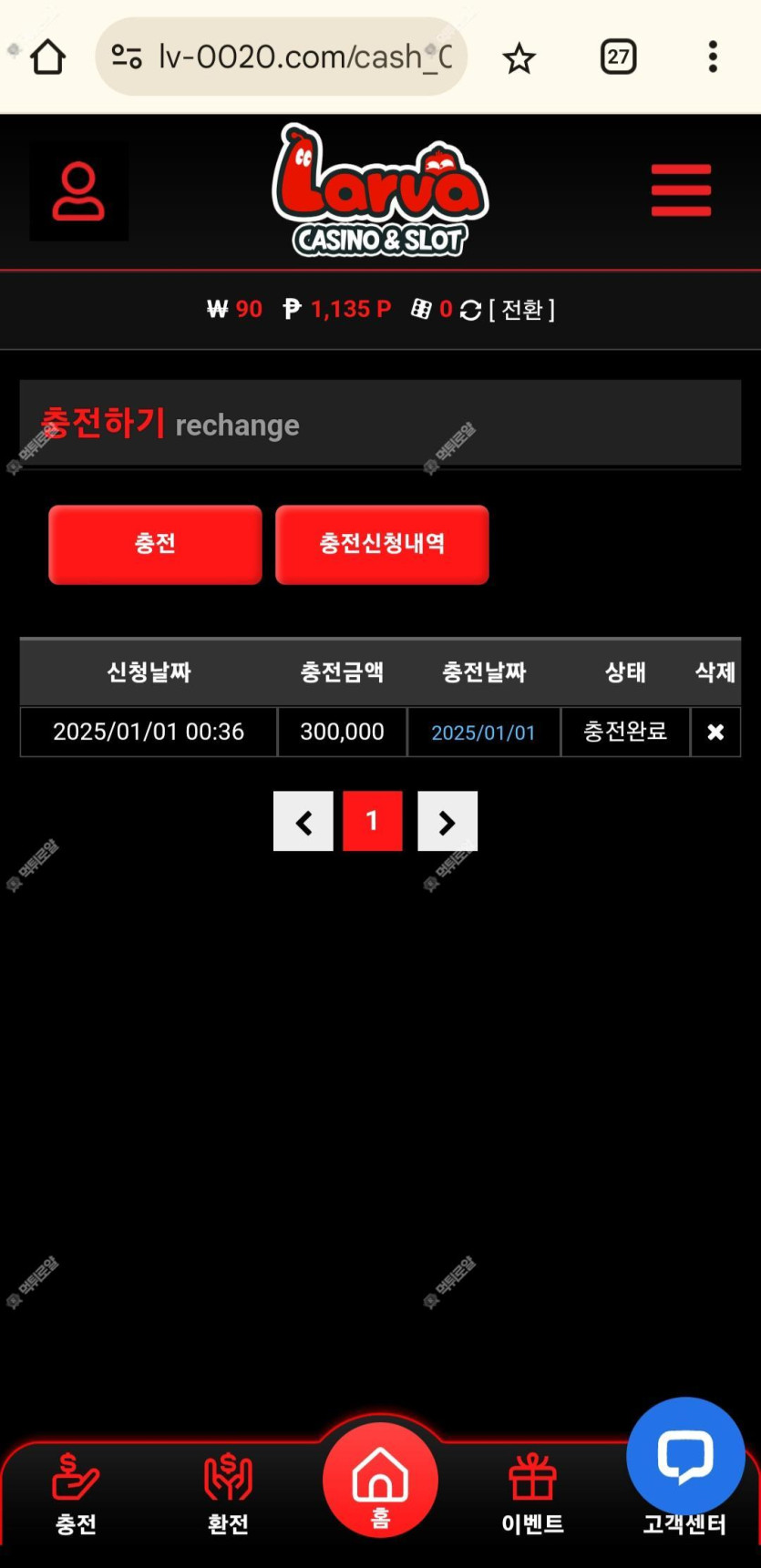This screenshot has height=1568, width=761.
Task: Open the 이벤트 events tab
Action: tap(532, 1494)
